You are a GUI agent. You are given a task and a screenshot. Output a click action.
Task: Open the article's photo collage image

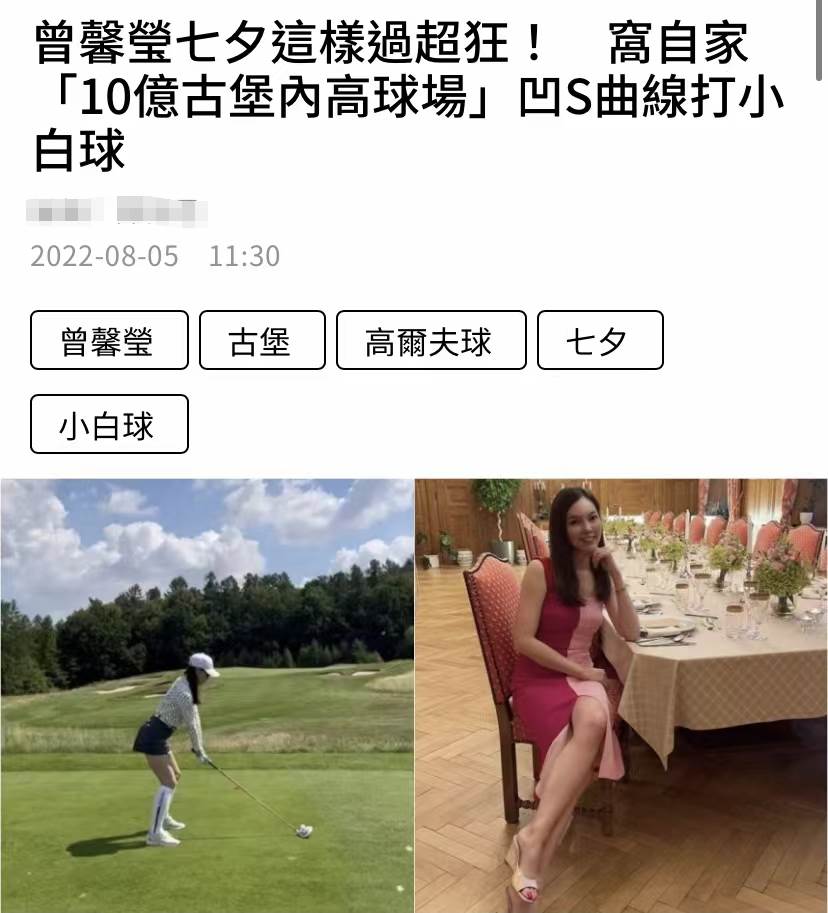pos(414,695)
